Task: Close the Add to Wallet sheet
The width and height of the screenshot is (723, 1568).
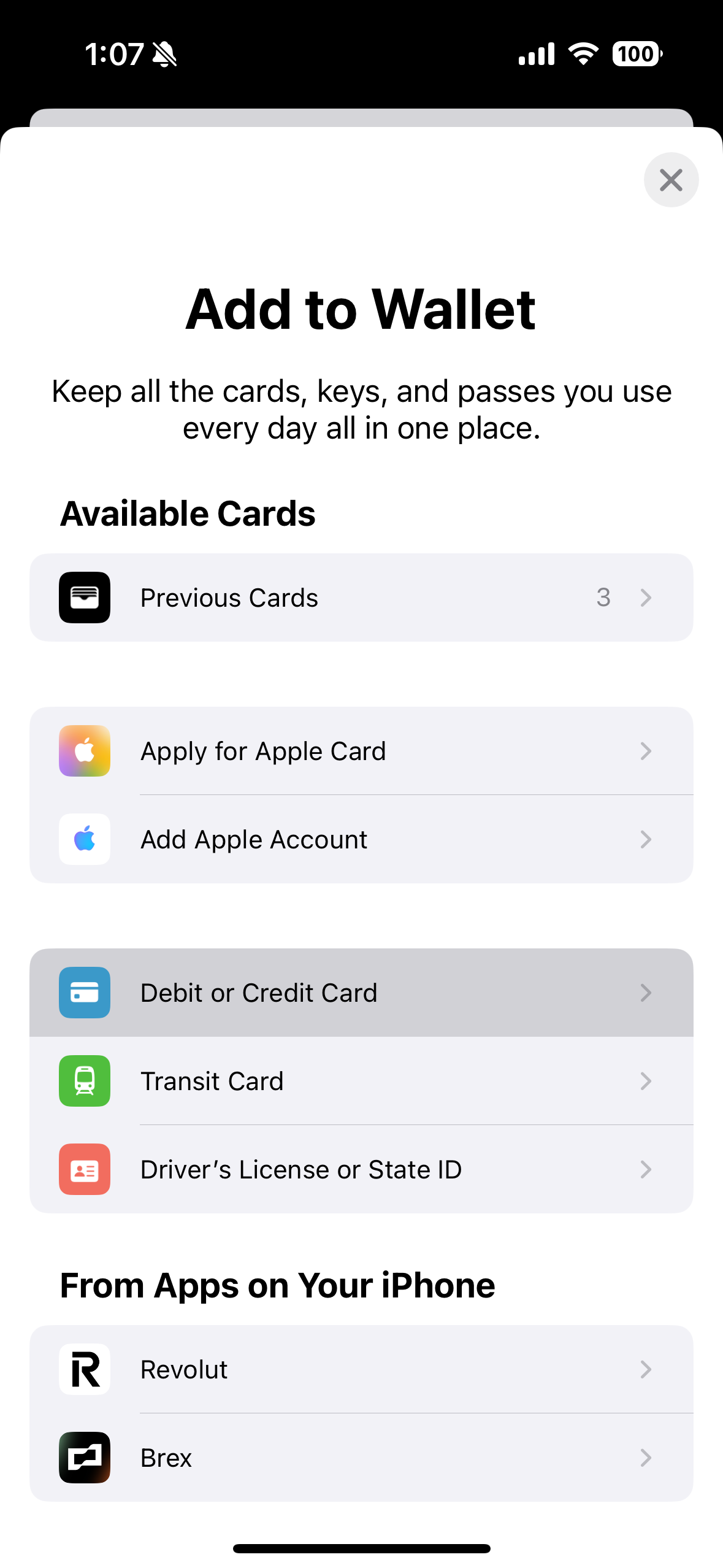Action: [670, 180]
